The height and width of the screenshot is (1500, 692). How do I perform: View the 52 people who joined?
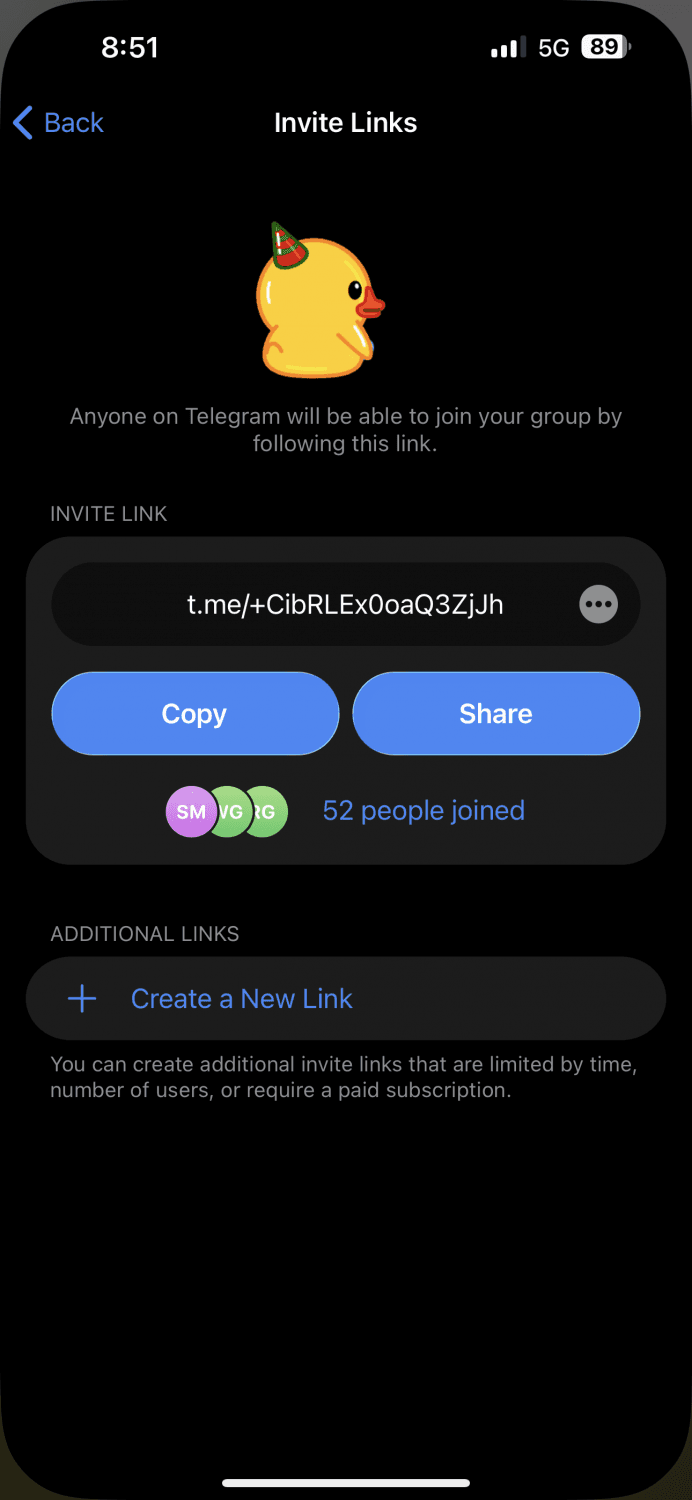coord(423,810)
